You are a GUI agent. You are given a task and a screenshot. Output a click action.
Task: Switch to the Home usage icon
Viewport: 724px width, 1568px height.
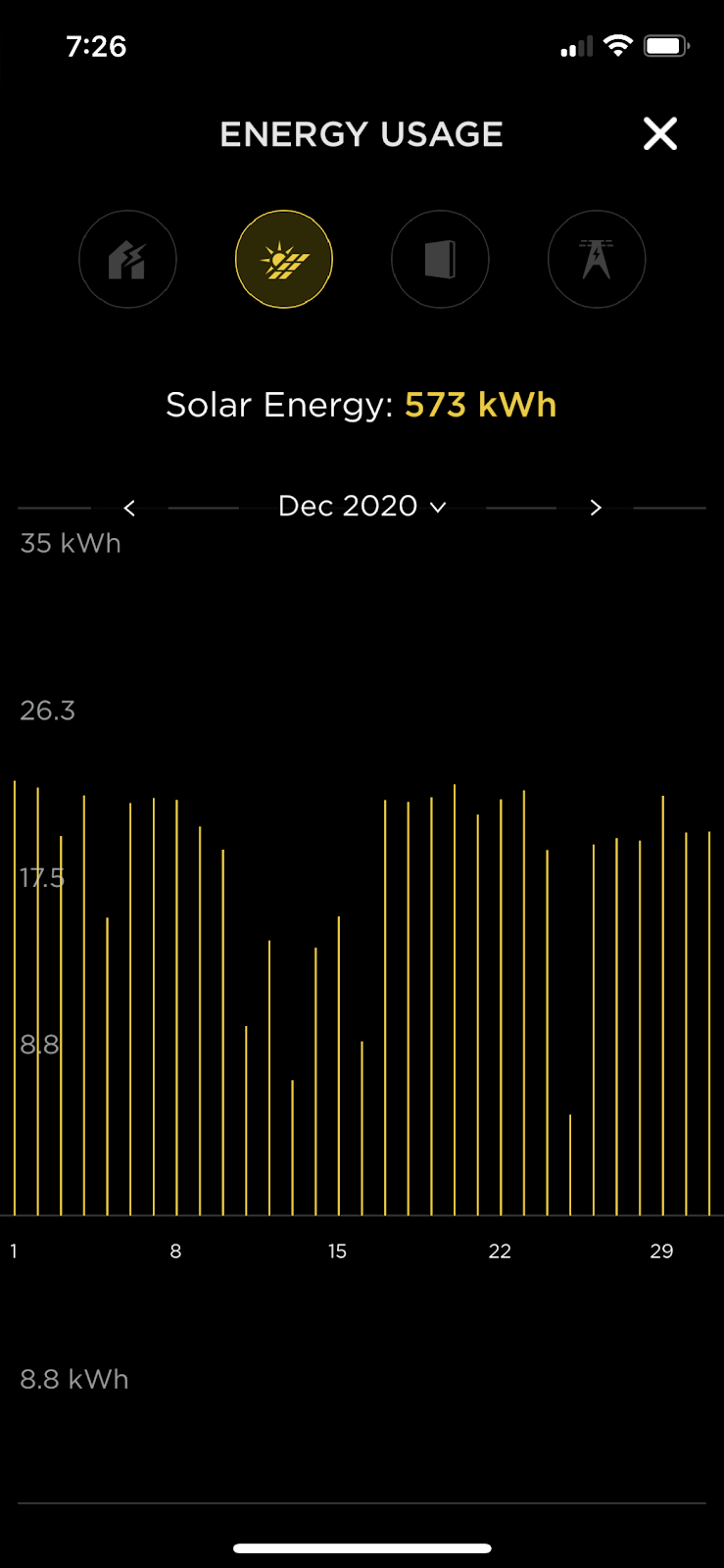pyautogui.click(x=127, y=260)
